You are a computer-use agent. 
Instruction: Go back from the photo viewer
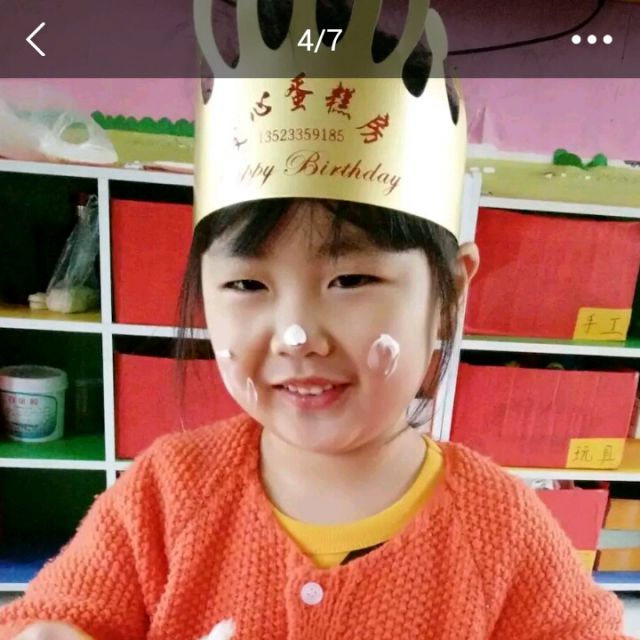(x=36, y=40)
